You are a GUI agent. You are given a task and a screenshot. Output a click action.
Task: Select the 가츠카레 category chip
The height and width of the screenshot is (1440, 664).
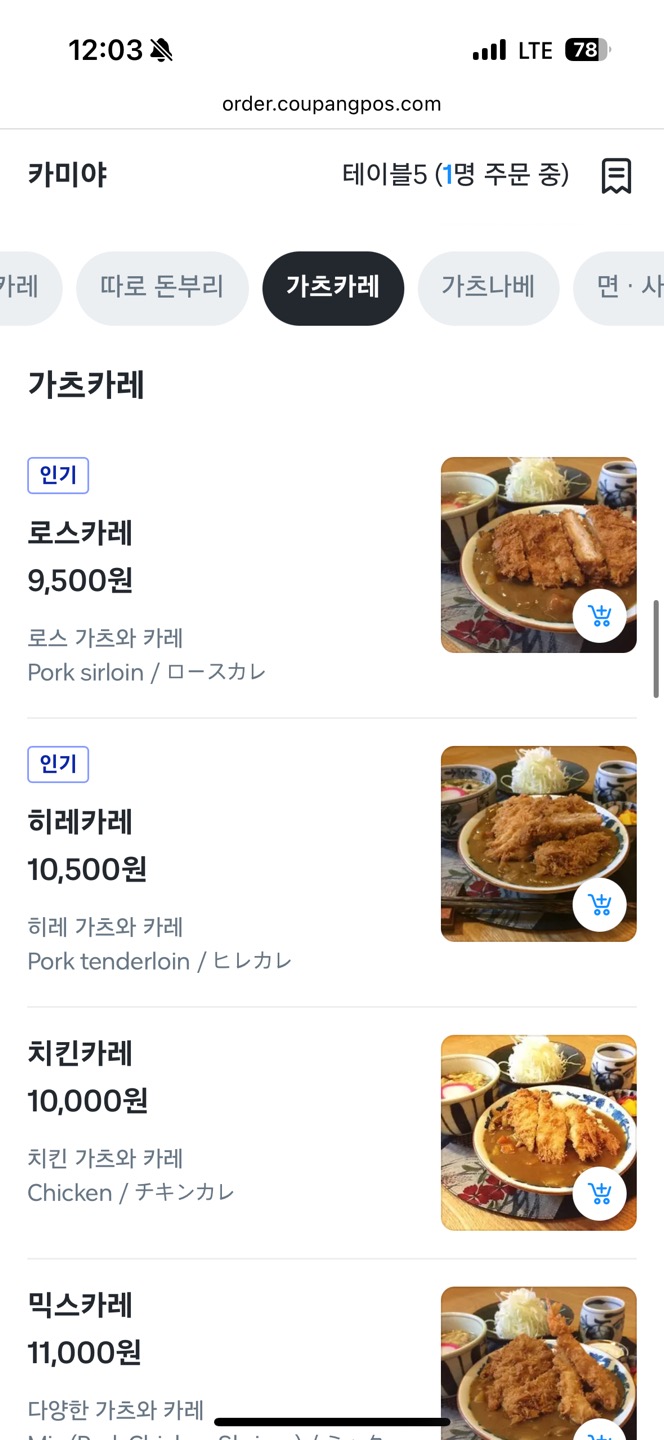click(x=333, y=288)
